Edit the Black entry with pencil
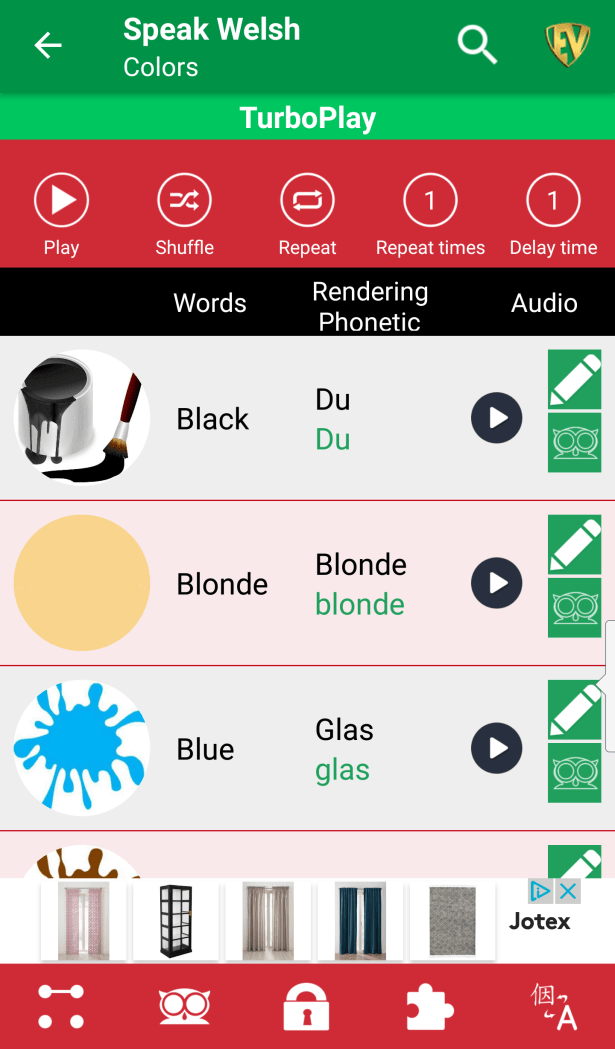 pos(574,380)
